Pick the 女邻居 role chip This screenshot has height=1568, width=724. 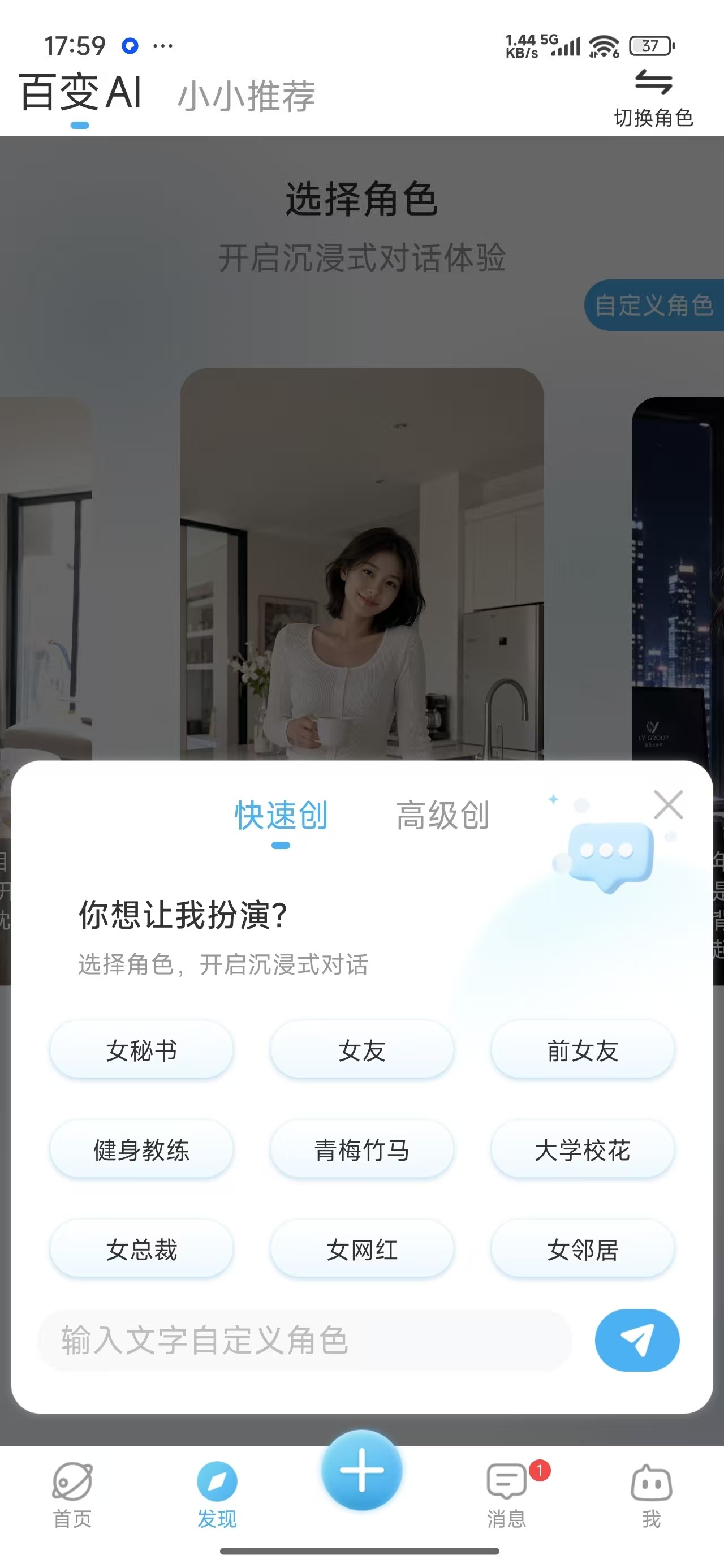click(583, 1250)
